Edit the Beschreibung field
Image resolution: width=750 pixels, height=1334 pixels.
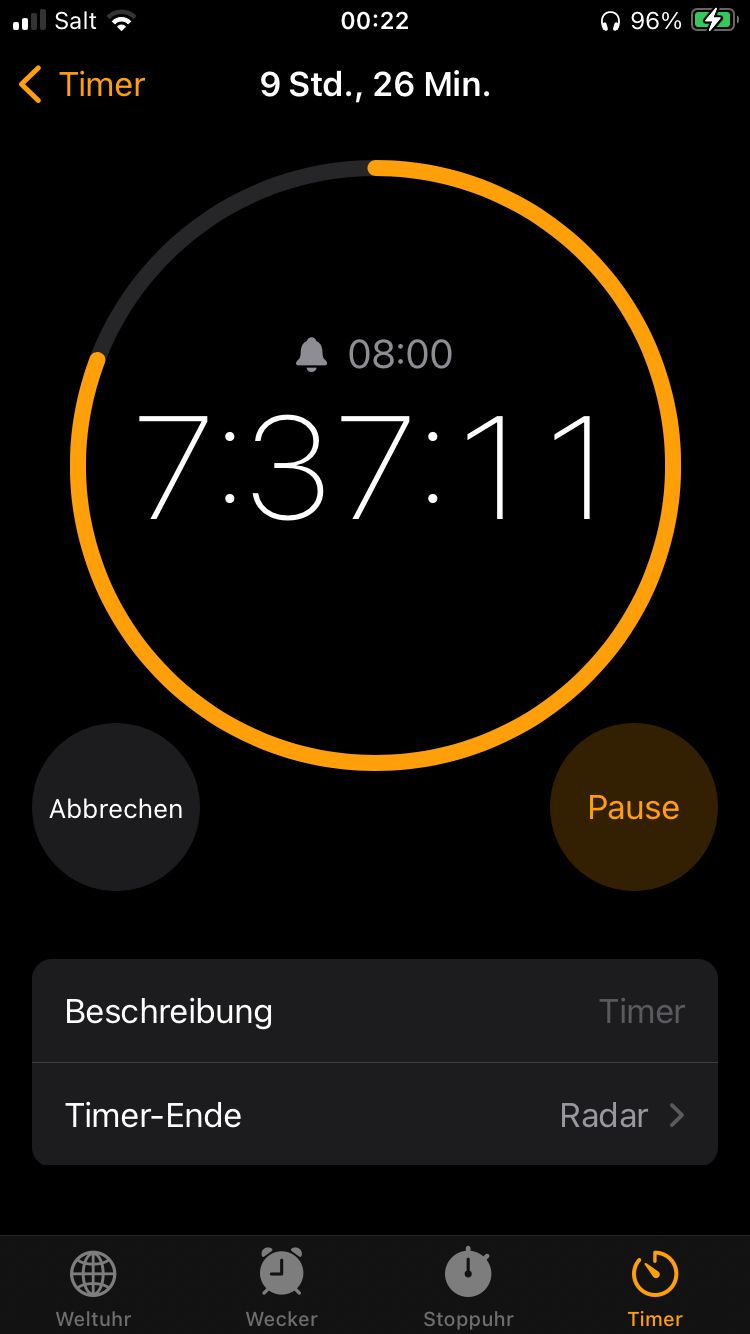[375, 1011]
